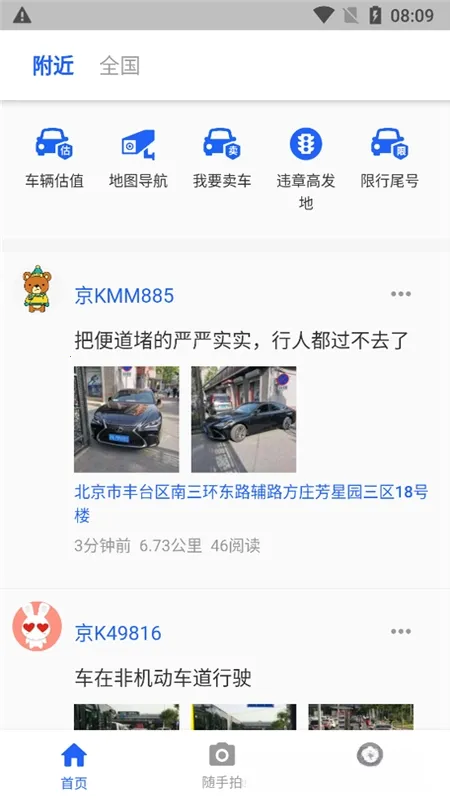Switch to the 全国 tab
Viewport: 450px width, 800px height.
[119, 66]
